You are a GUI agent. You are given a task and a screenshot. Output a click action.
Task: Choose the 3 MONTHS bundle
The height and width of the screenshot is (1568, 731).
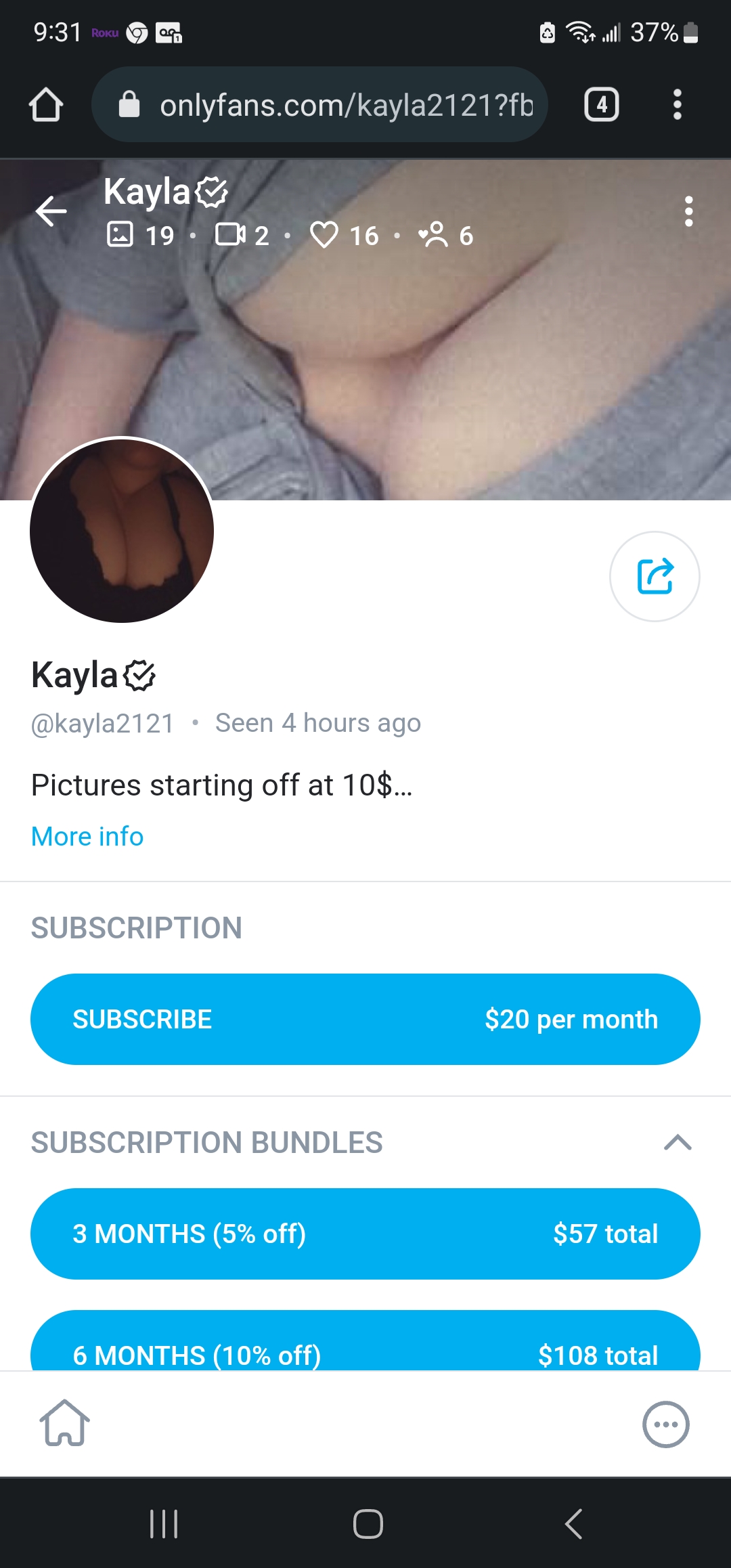click(x=365, y=1234)
